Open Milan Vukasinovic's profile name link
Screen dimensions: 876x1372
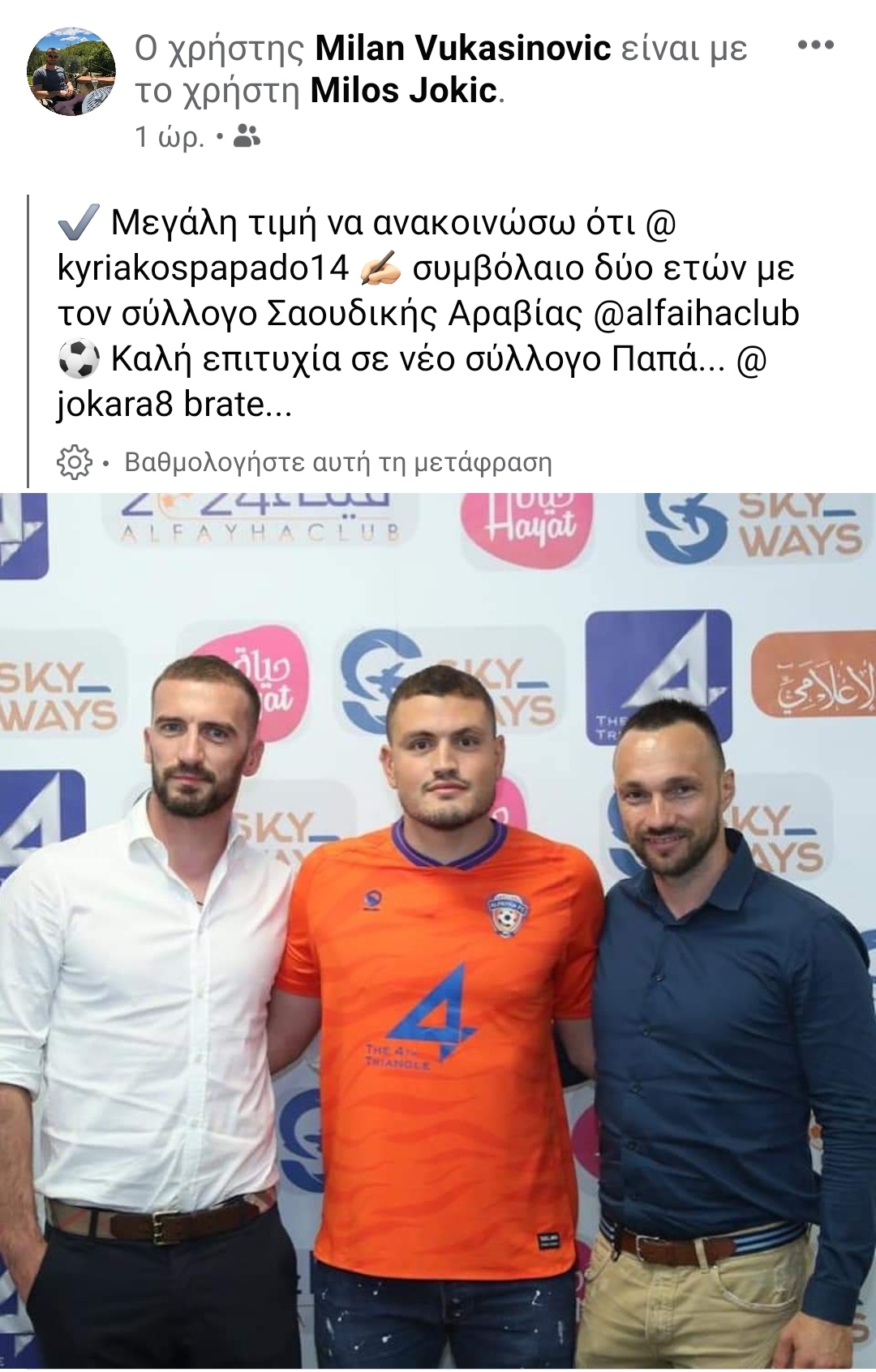coord(462,49)
